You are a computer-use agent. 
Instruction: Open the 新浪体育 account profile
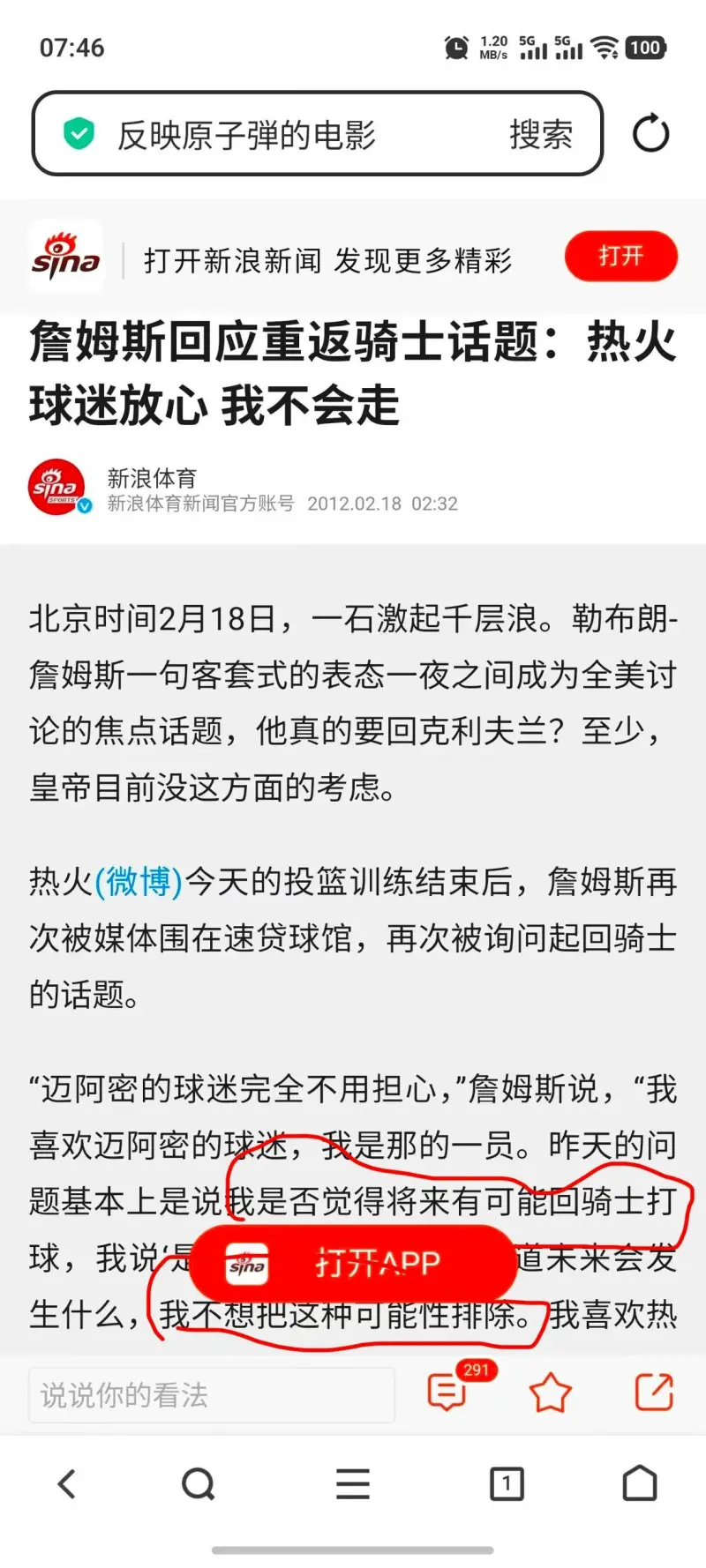[151, 478]
